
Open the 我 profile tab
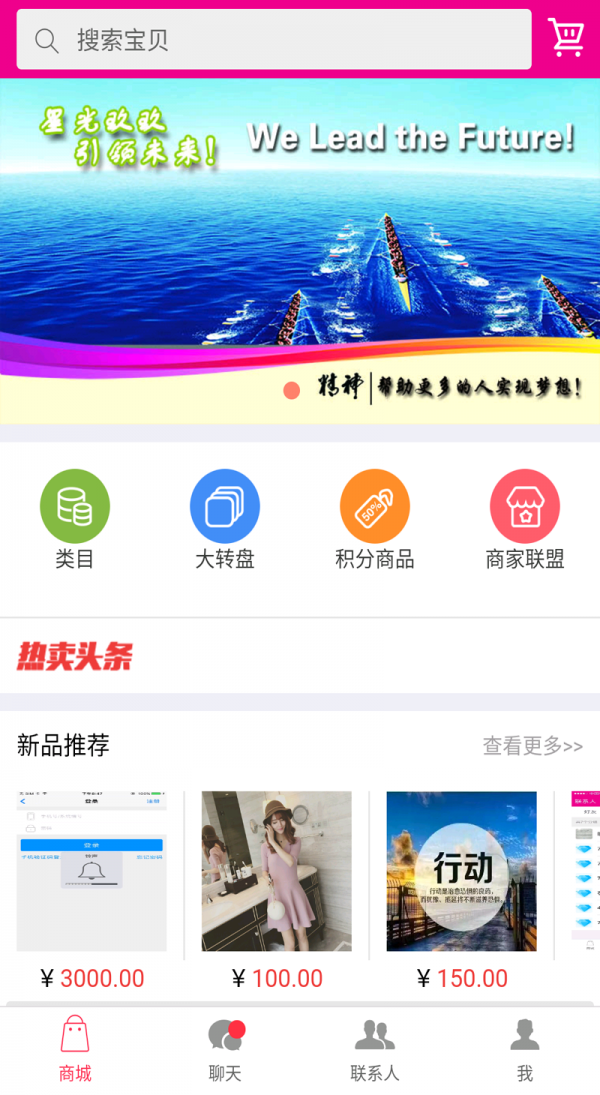point(525,1048)
